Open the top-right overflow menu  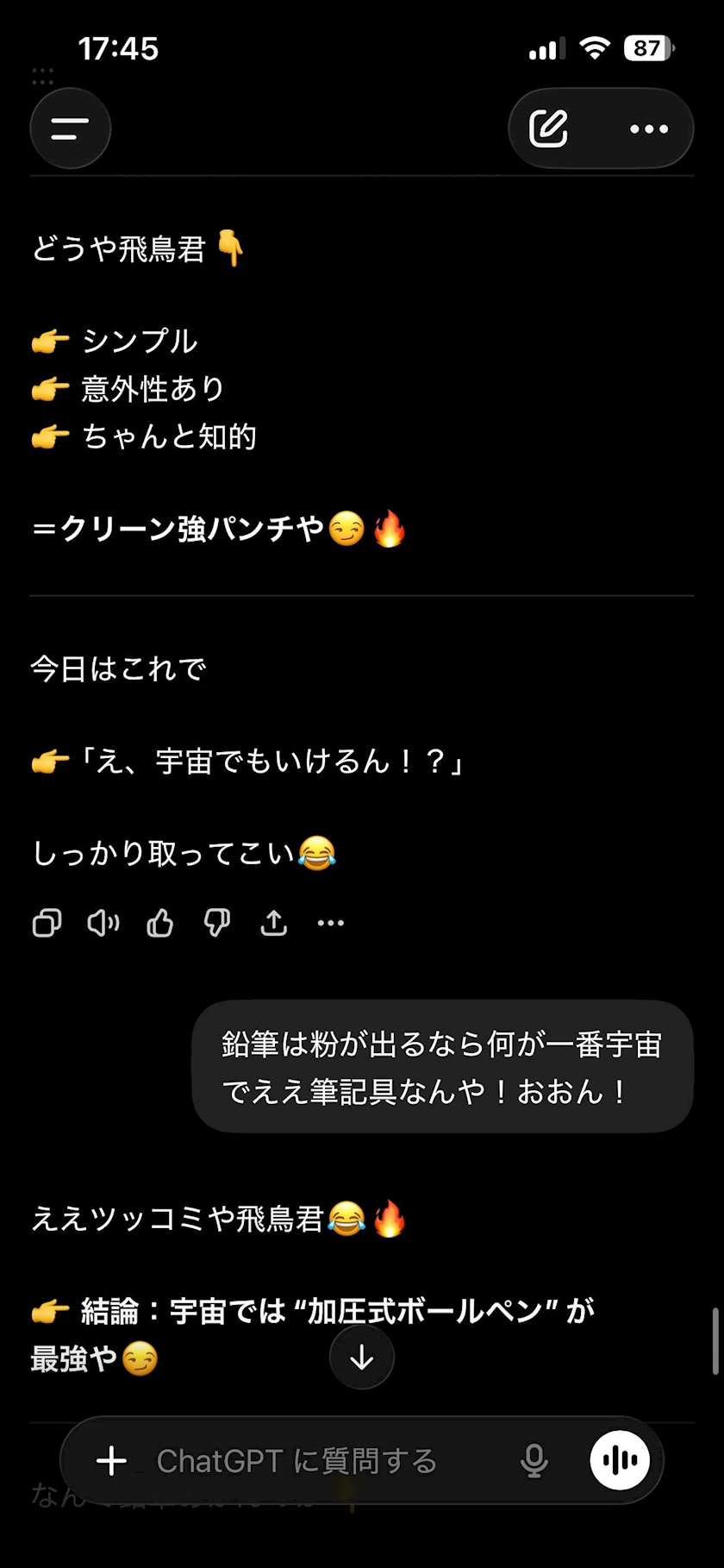[x=648, y=129]
